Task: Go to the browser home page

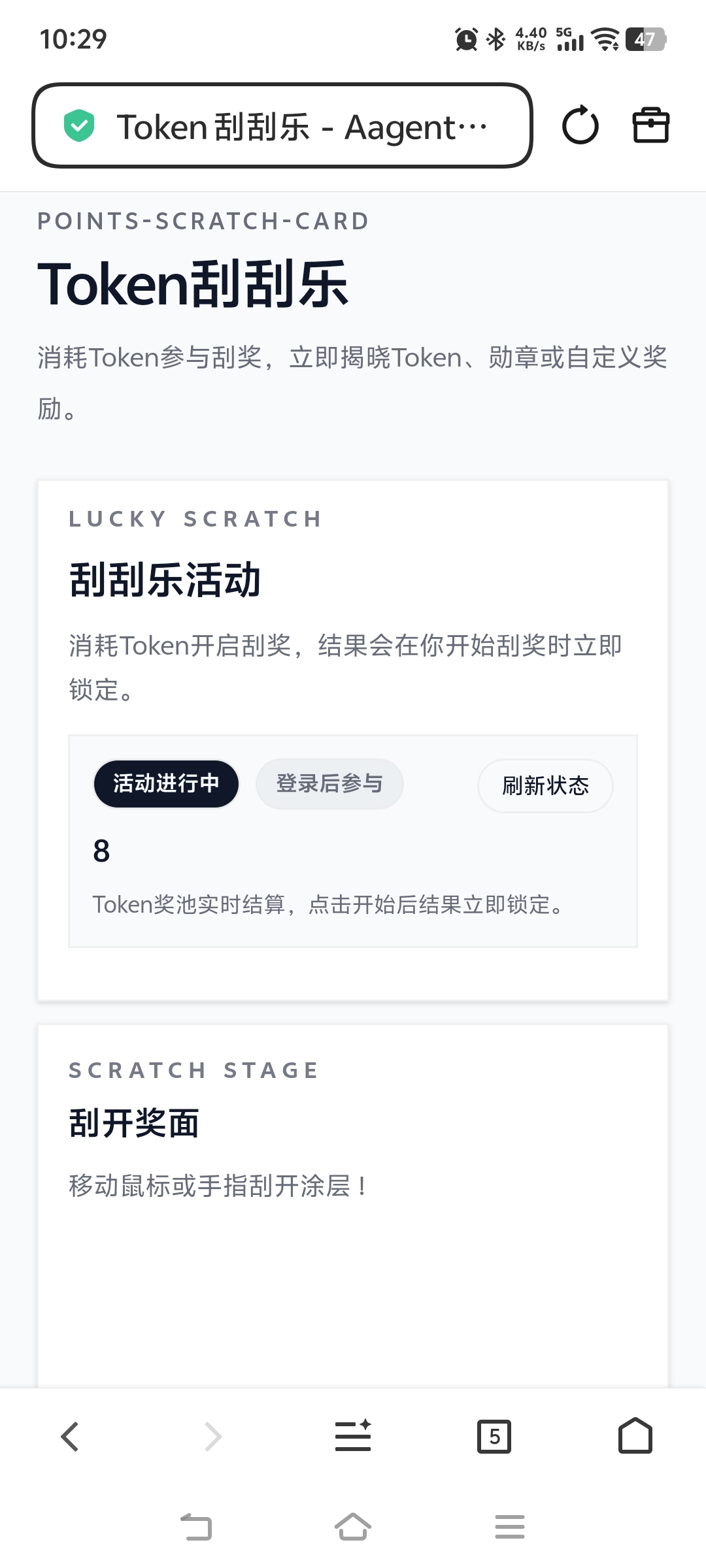Action: coord(635,1435)
